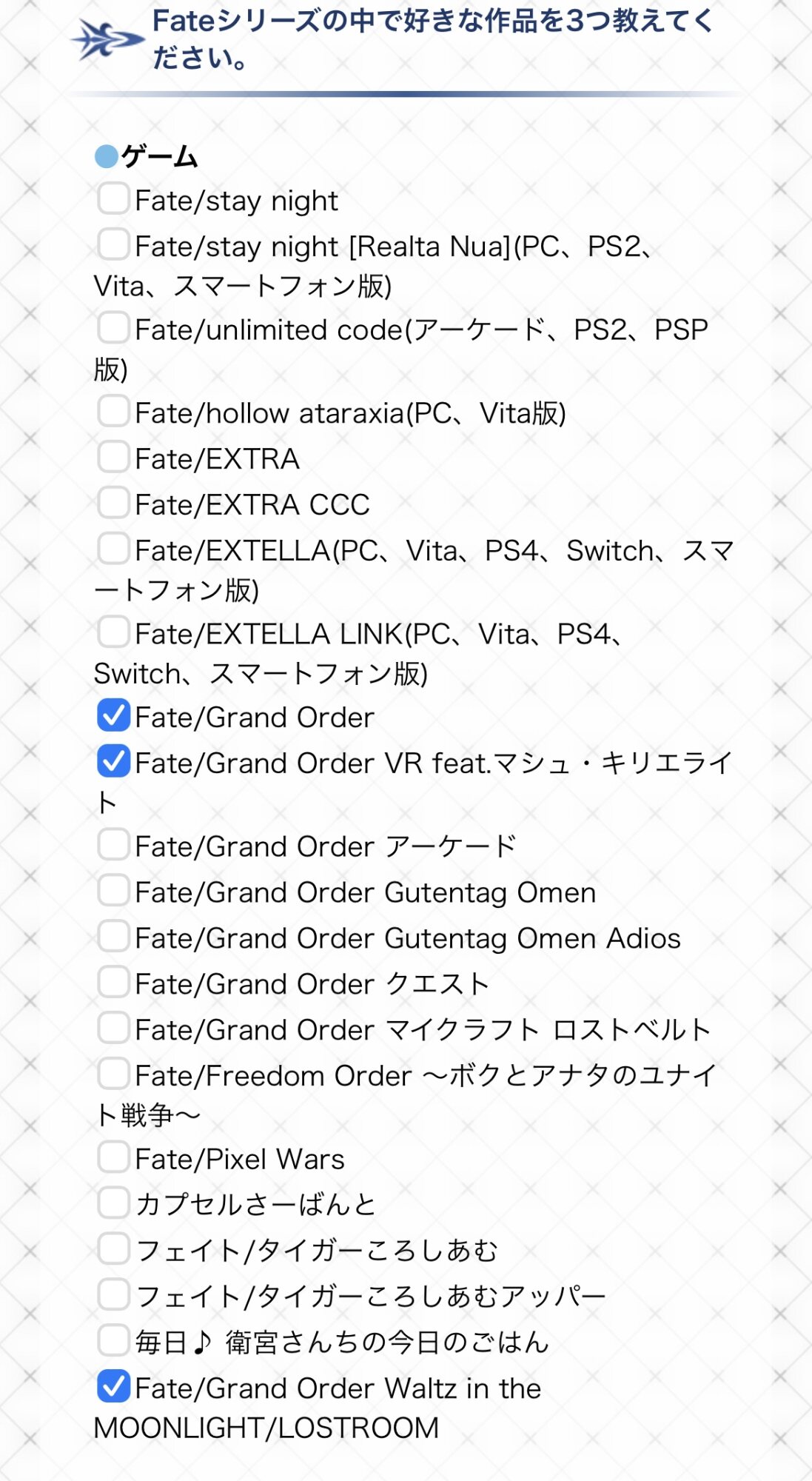Check フェイト/タイガーころしあむアッパー option
812x1481 pixels.
click(x=113, y=1295)
